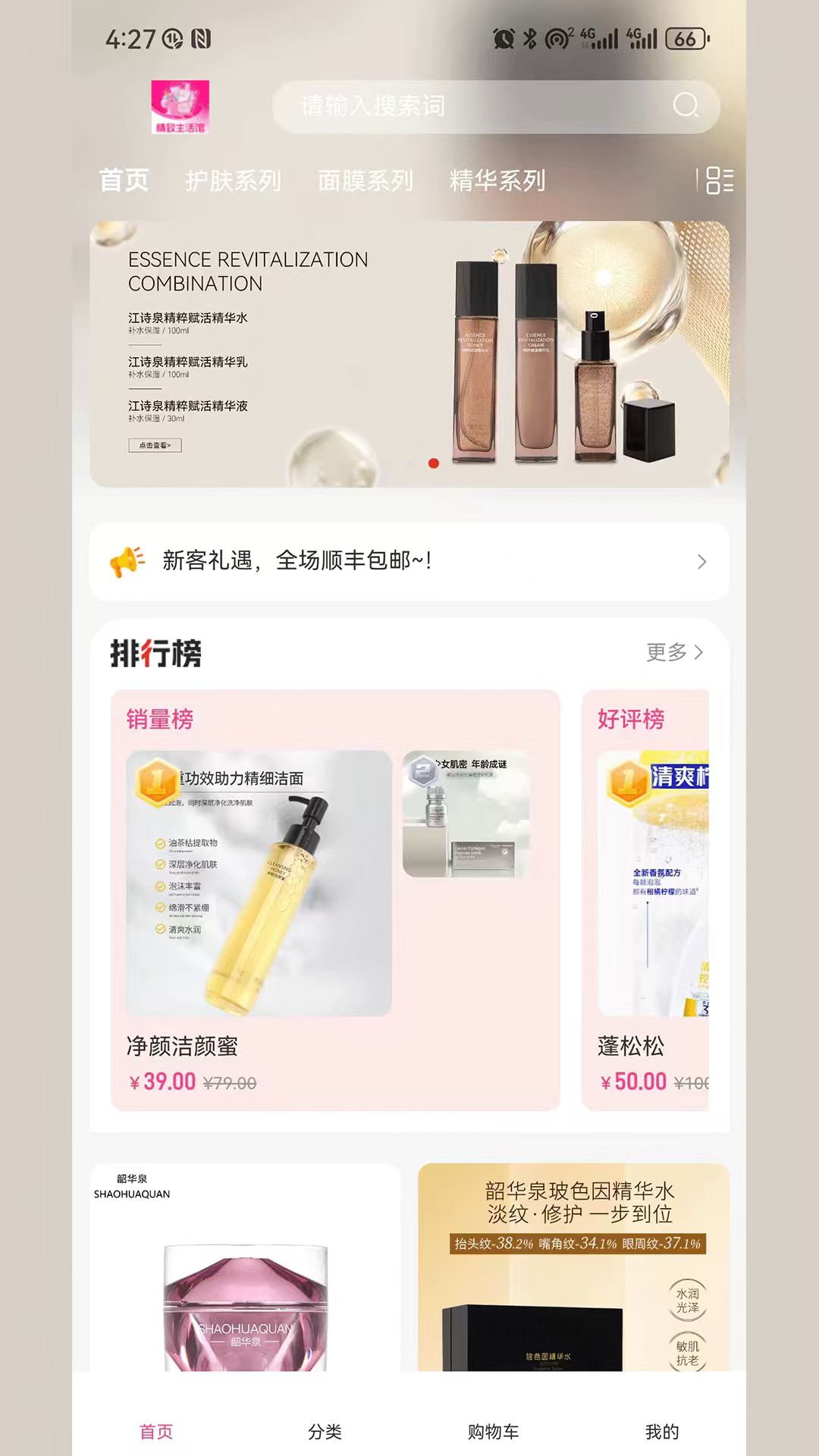
Task: Tap the magnifier search icon
Action: coord(686,106)
